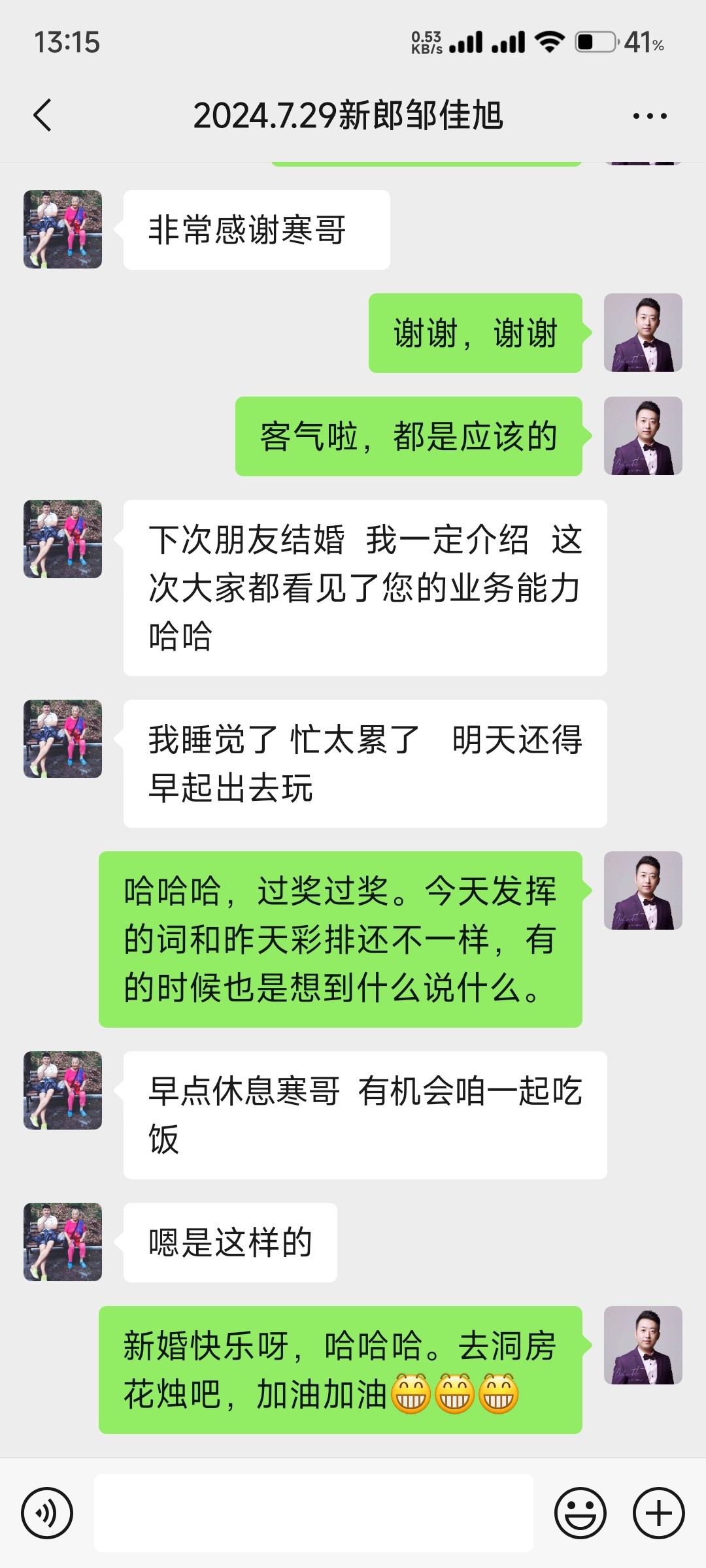
Task: Open my avatar beside 新婚快乐呀 message
Action: (643, 1345)
